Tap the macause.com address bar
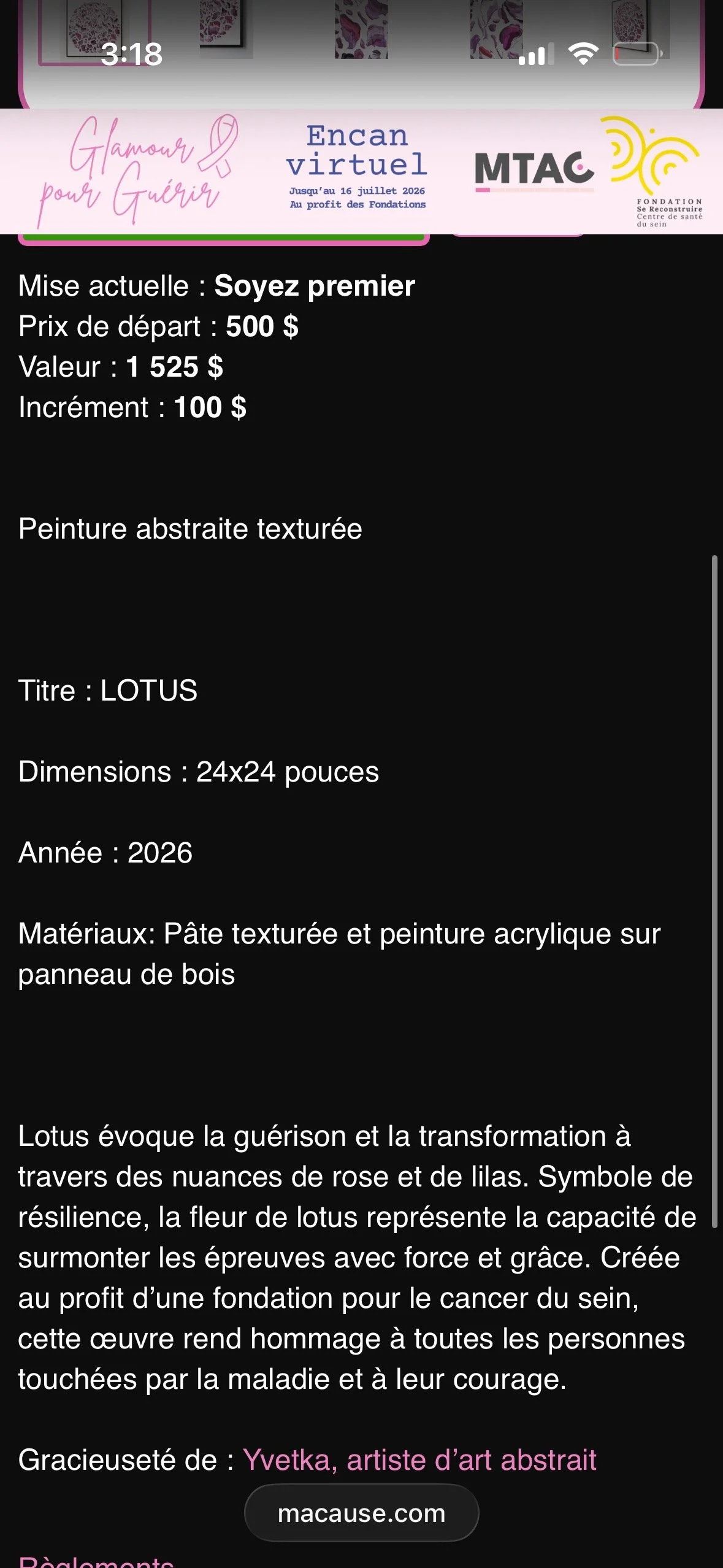Screen dimensions: 723x1568 (x=361, y=1513)
